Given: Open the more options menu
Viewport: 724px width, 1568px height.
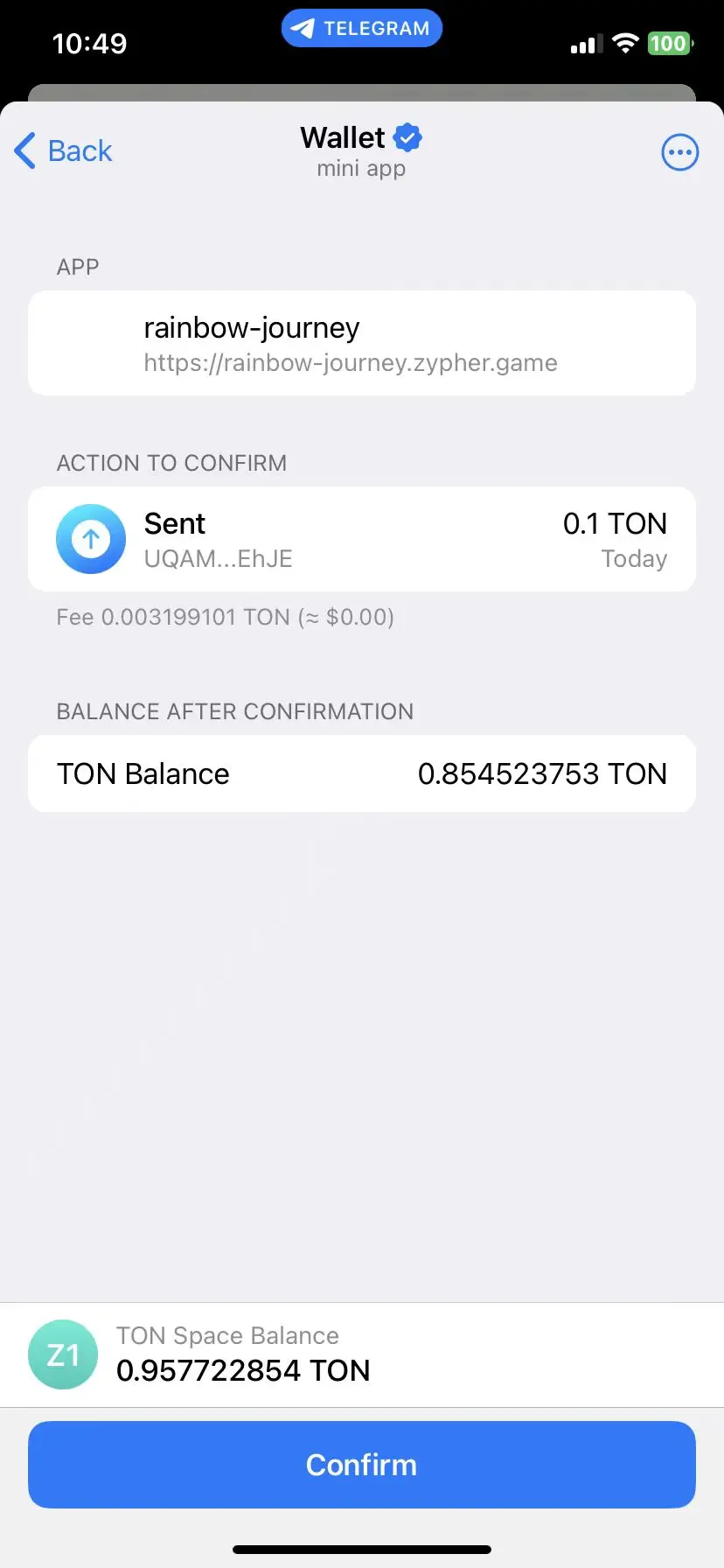Looking at the screenshot, I should (679, 153).
